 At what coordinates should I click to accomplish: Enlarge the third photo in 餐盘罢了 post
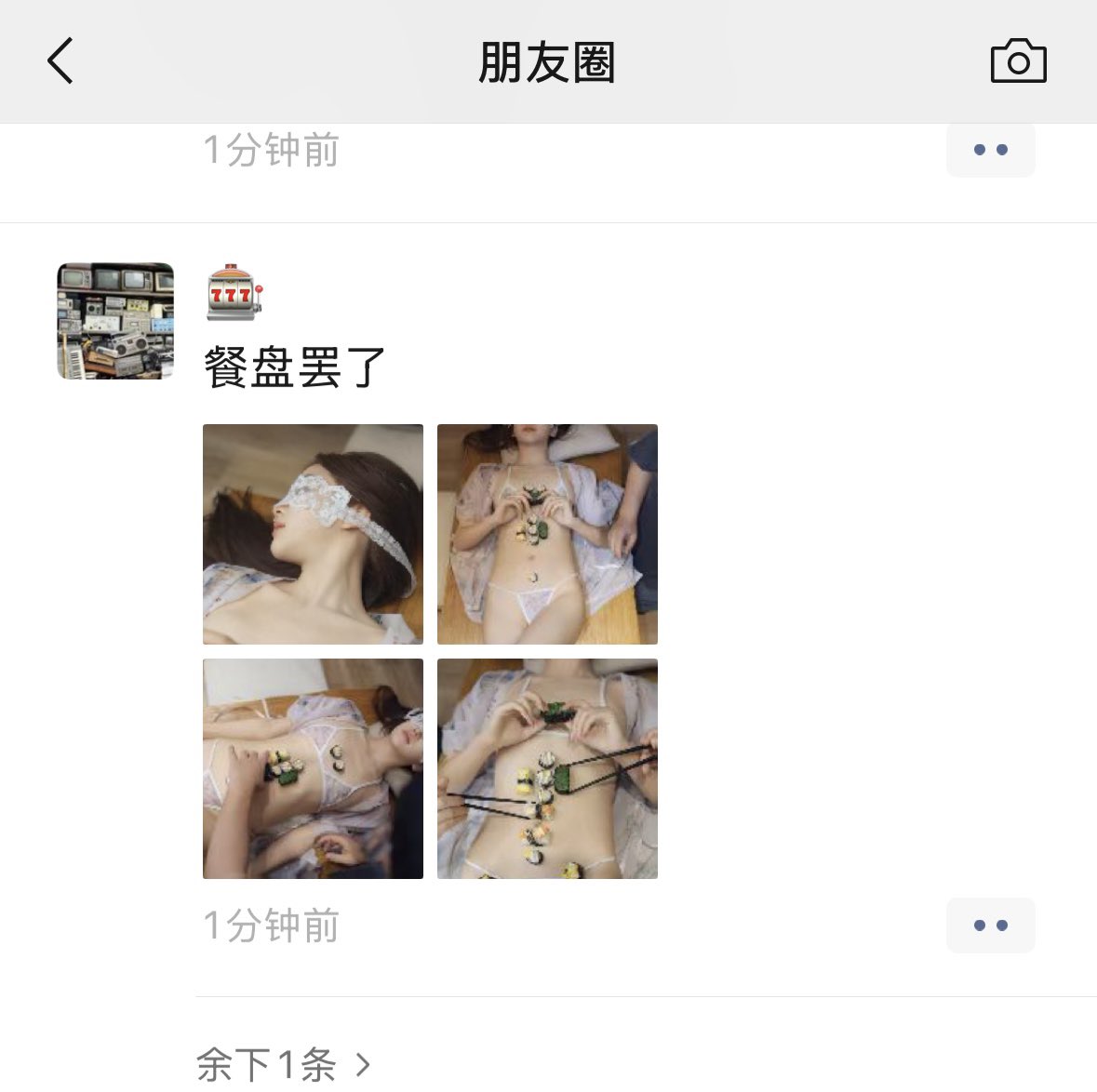point(313,768)
